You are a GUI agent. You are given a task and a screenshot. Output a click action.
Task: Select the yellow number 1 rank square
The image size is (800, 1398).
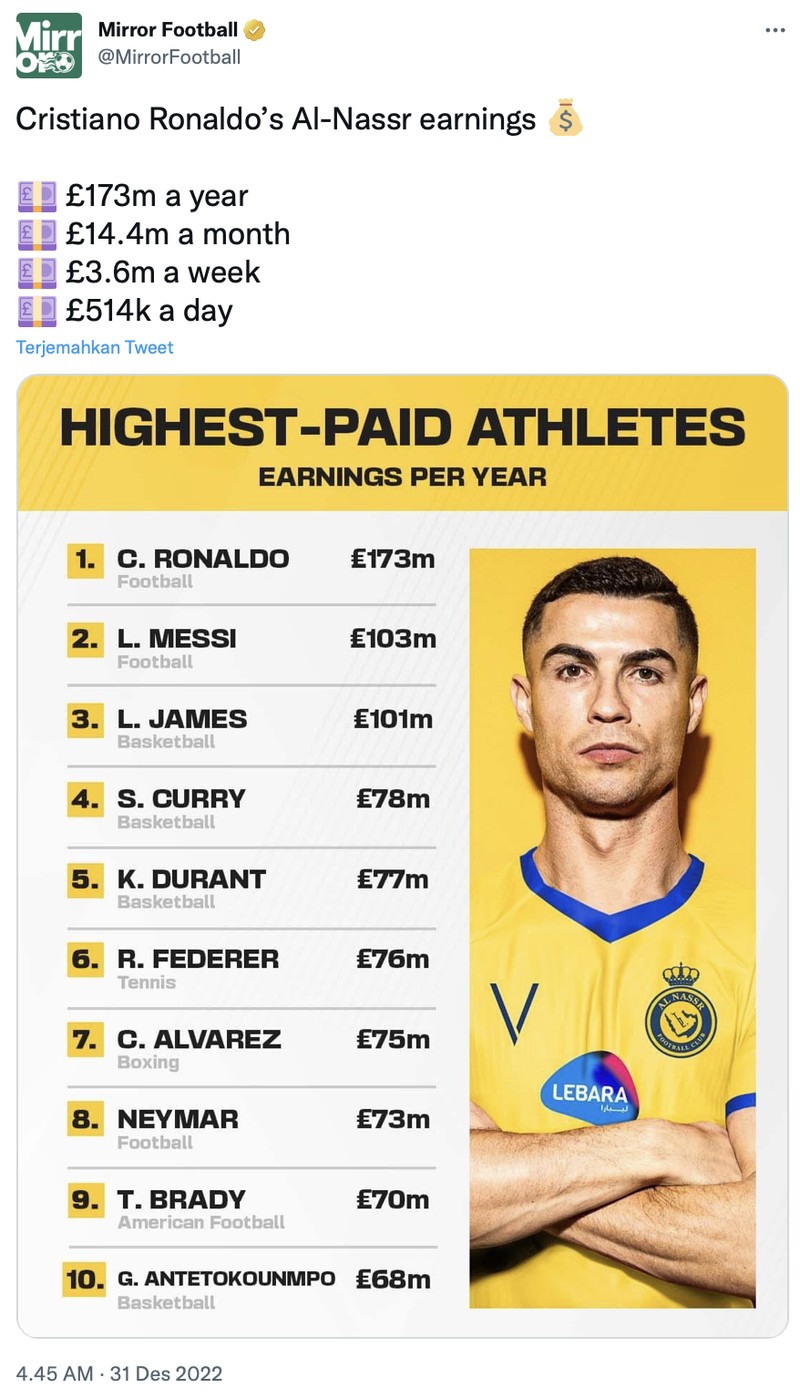pos(87,558)
